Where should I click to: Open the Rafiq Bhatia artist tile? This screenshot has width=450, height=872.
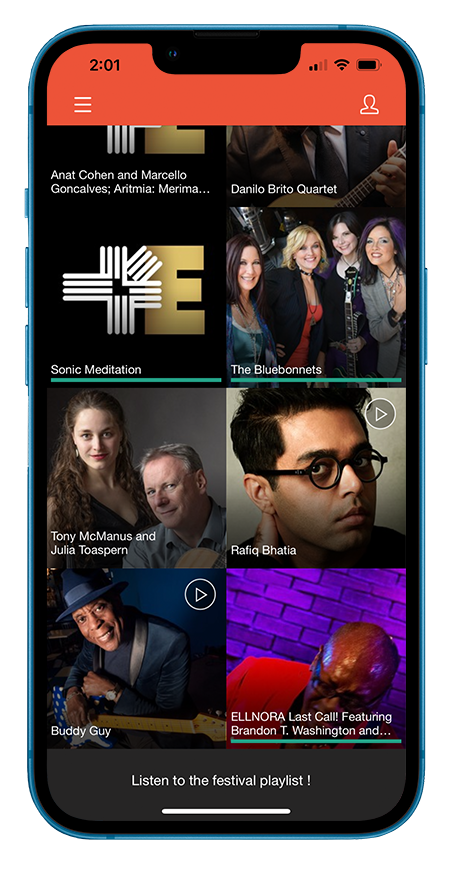click(x=316, y=478)
